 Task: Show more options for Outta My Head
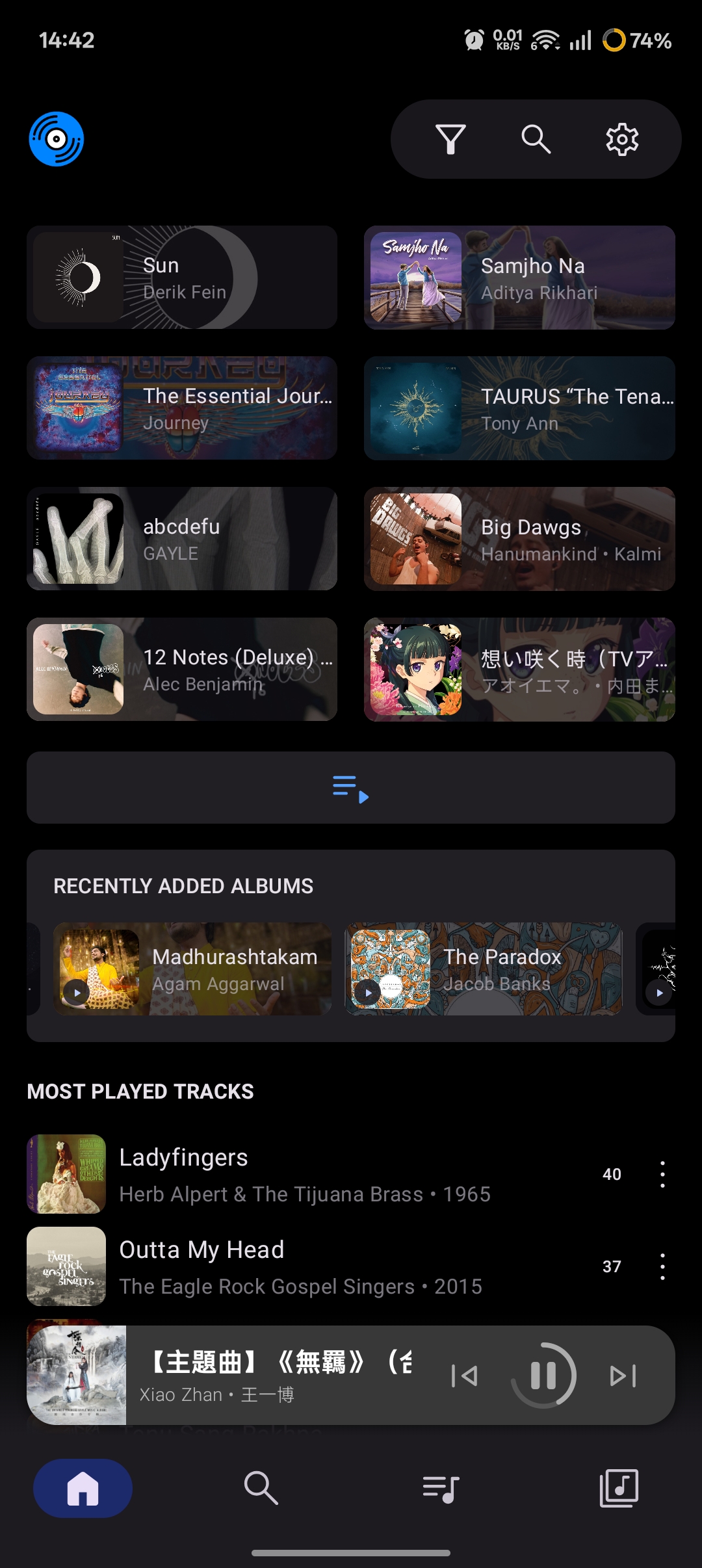(662, 1266)
